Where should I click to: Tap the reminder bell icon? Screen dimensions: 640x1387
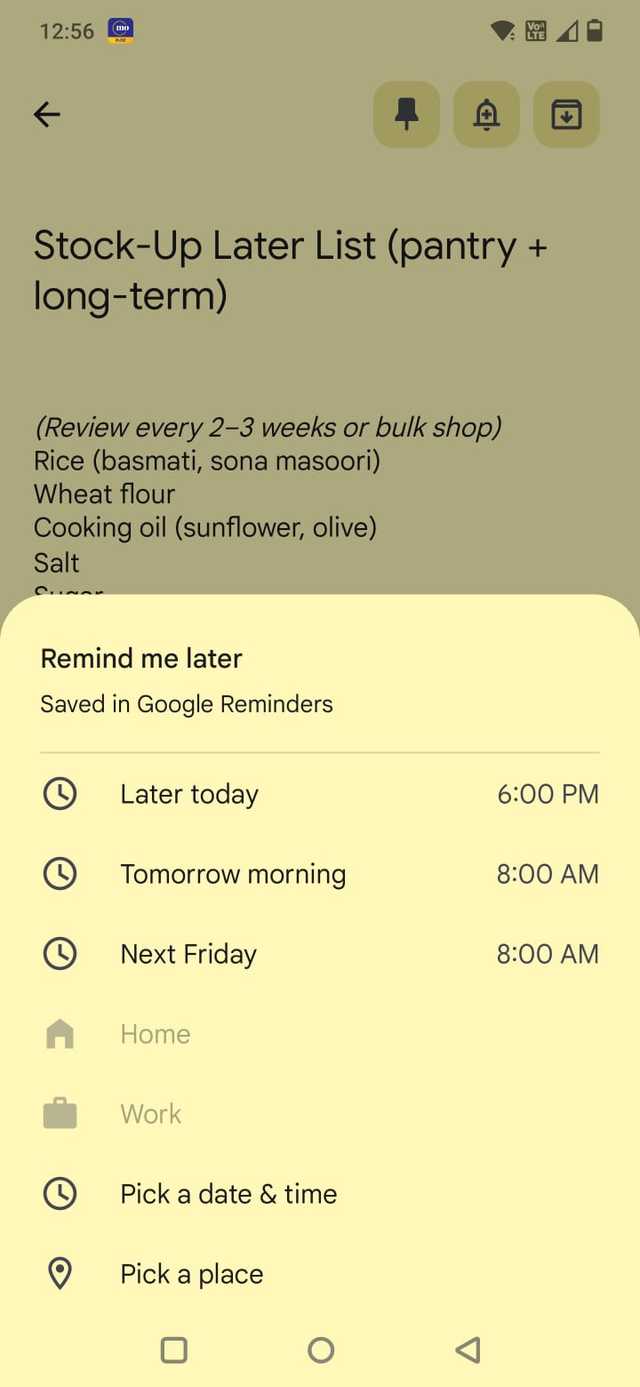coord(486,115)
